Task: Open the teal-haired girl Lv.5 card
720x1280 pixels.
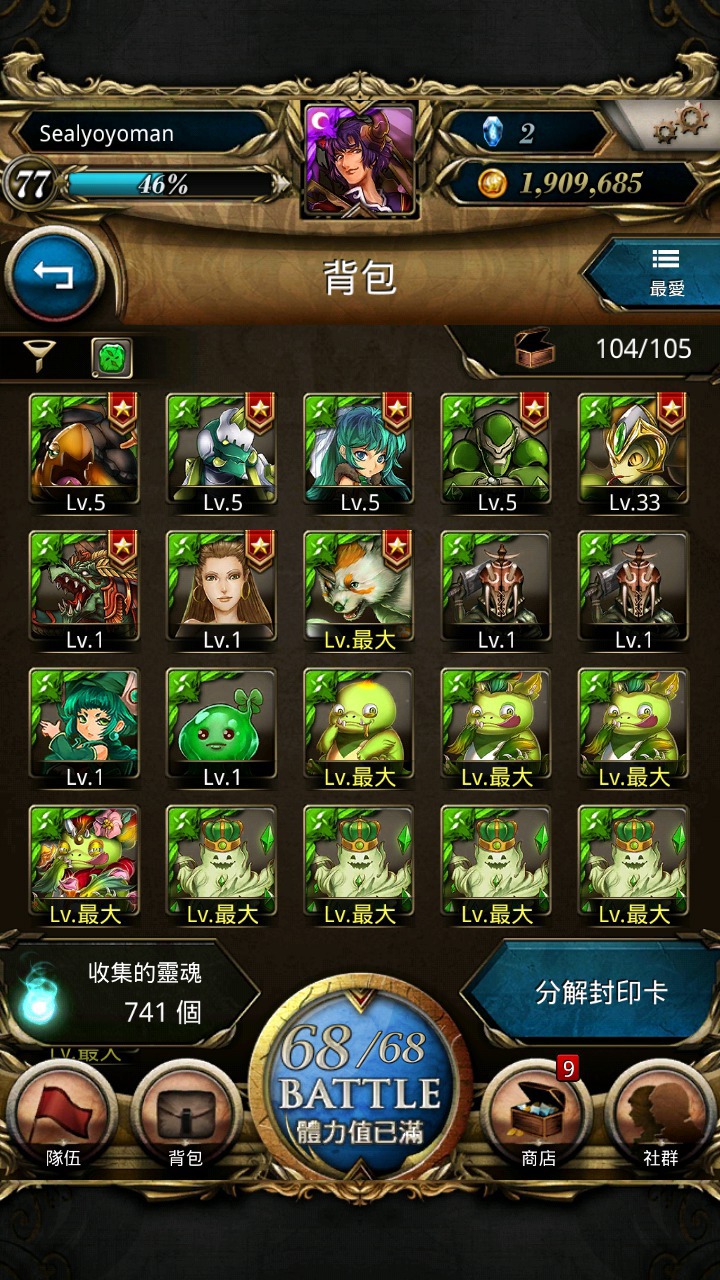Action: [359, 452]
